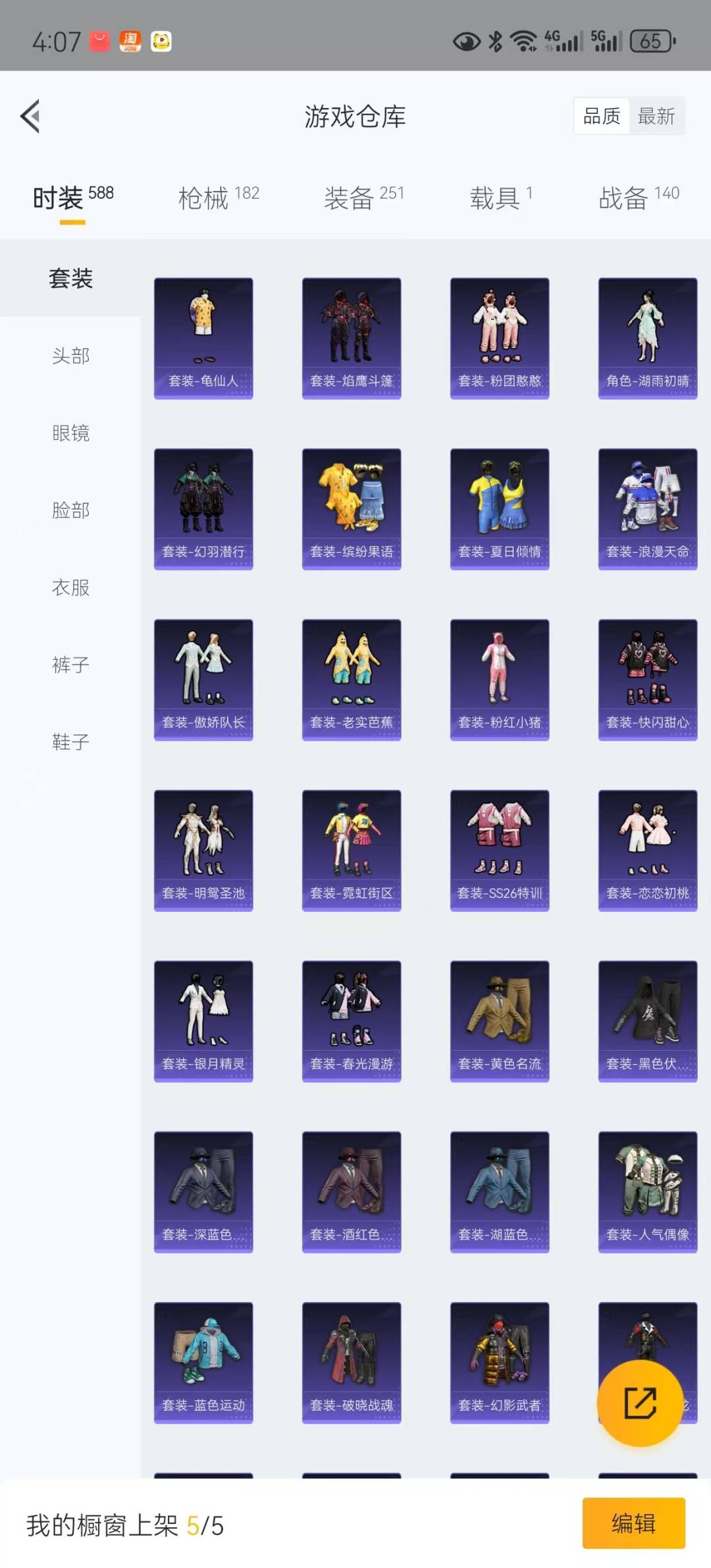View the 套装-粉红小猪 item
Screen dimensions: 711x1568
point(500,679)
